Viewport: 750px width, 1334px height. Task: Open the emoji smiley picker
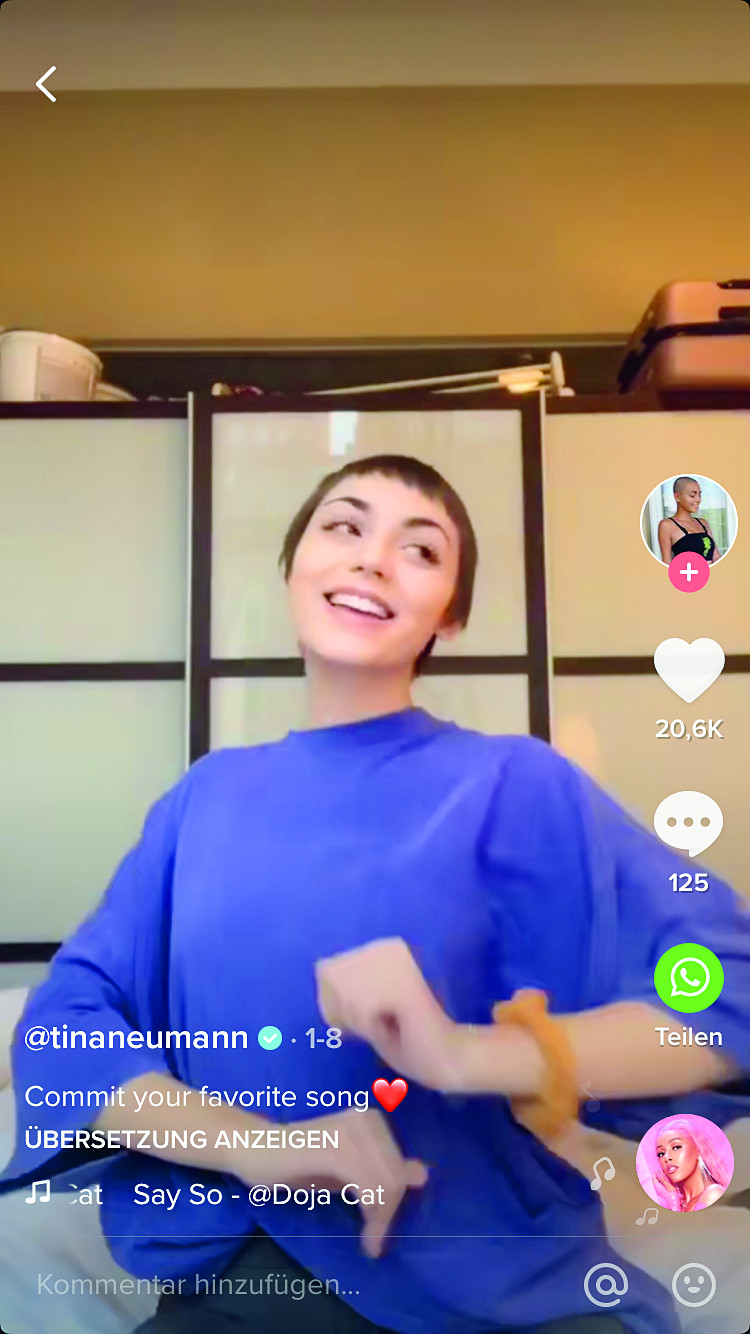click(x=694, y=1285)
